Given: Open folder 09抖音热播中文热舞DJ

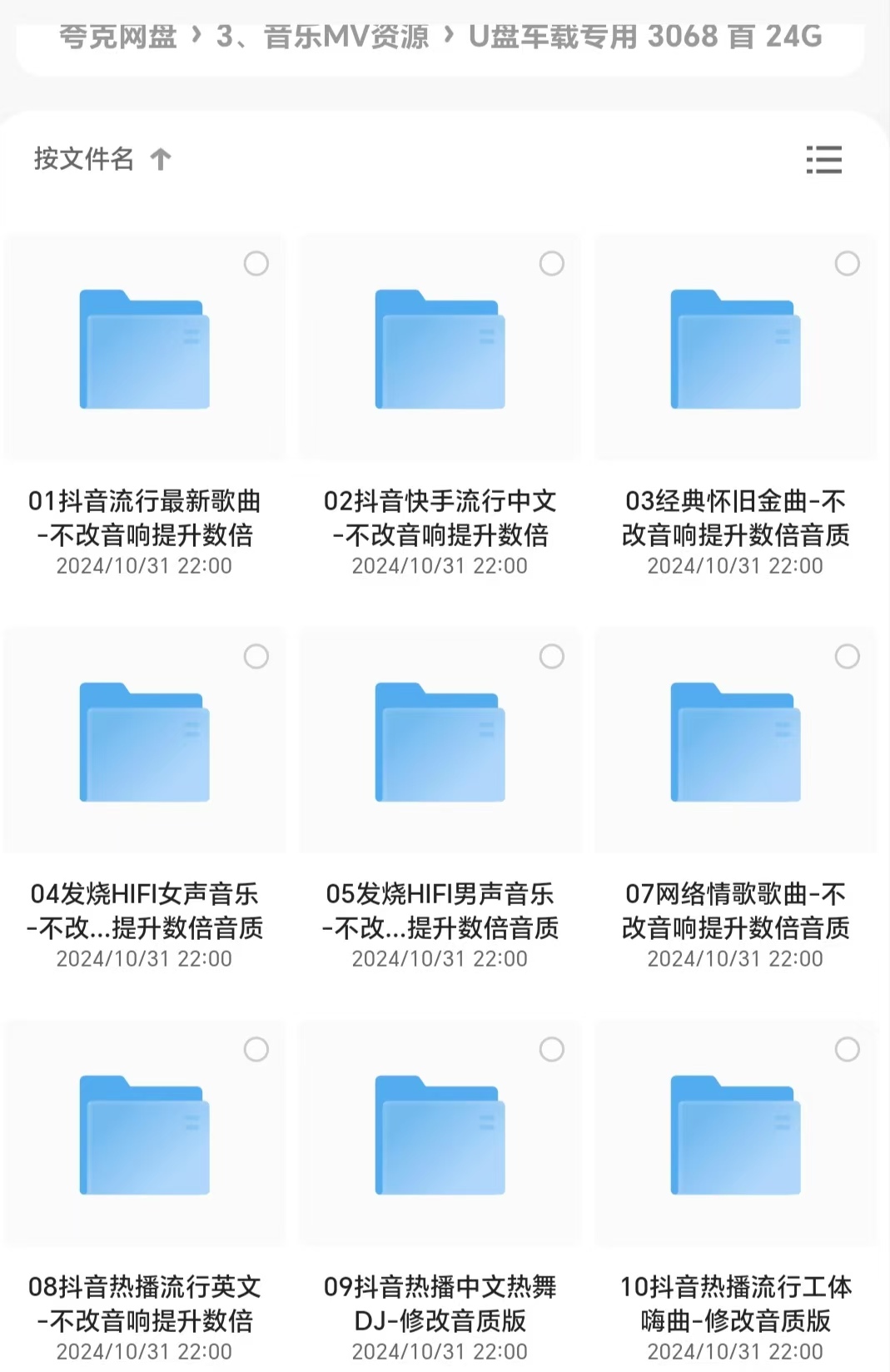Looking at the screenshot, I should click(440, 1136).
